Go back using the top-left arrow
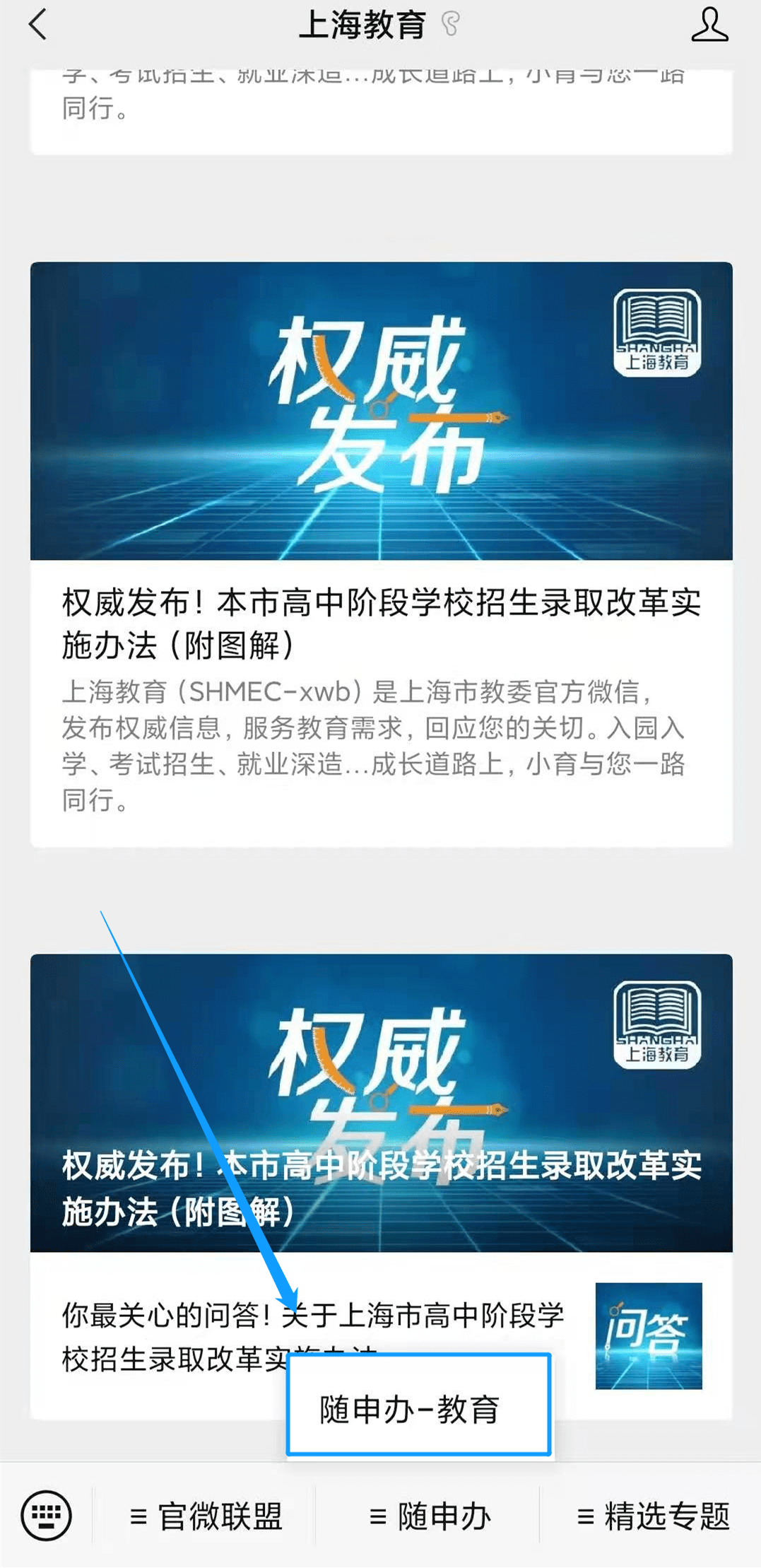This screenshot has width=761, height=1568. click(x=37, y=25)
